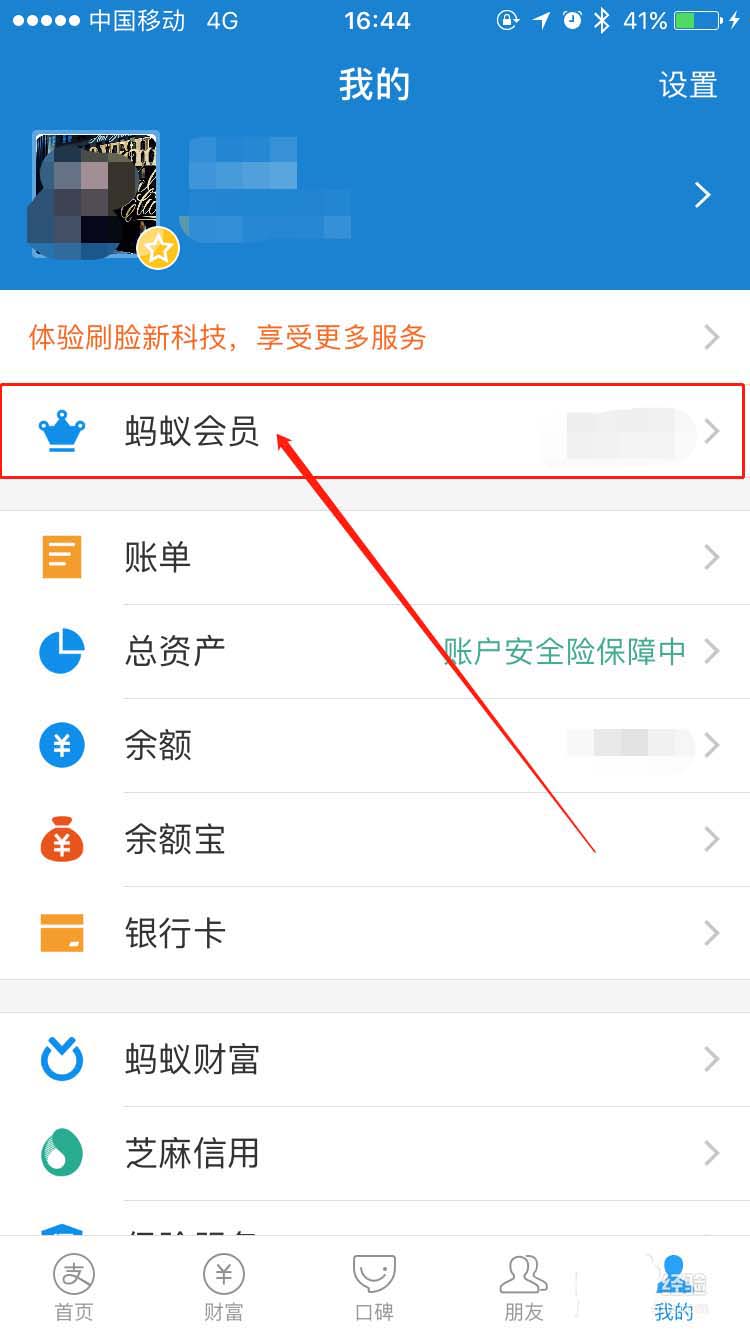Open the profile header with avatar
Image resolution: width=750 pixels, height=1334 pixels.
tap(375, 196)
